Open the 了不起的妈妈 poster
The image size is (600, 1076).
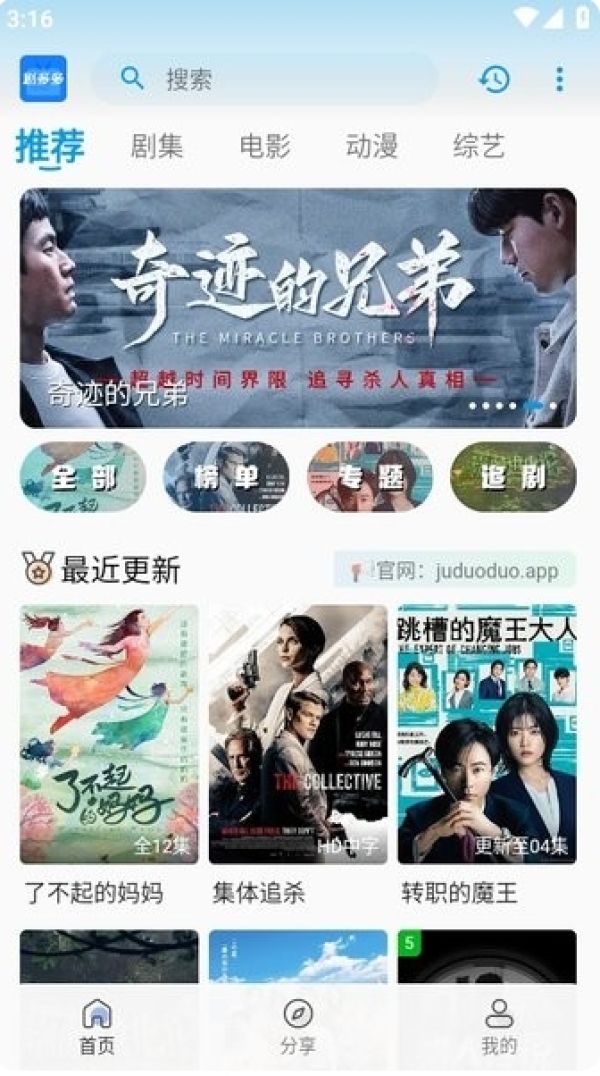click(109, 734)
